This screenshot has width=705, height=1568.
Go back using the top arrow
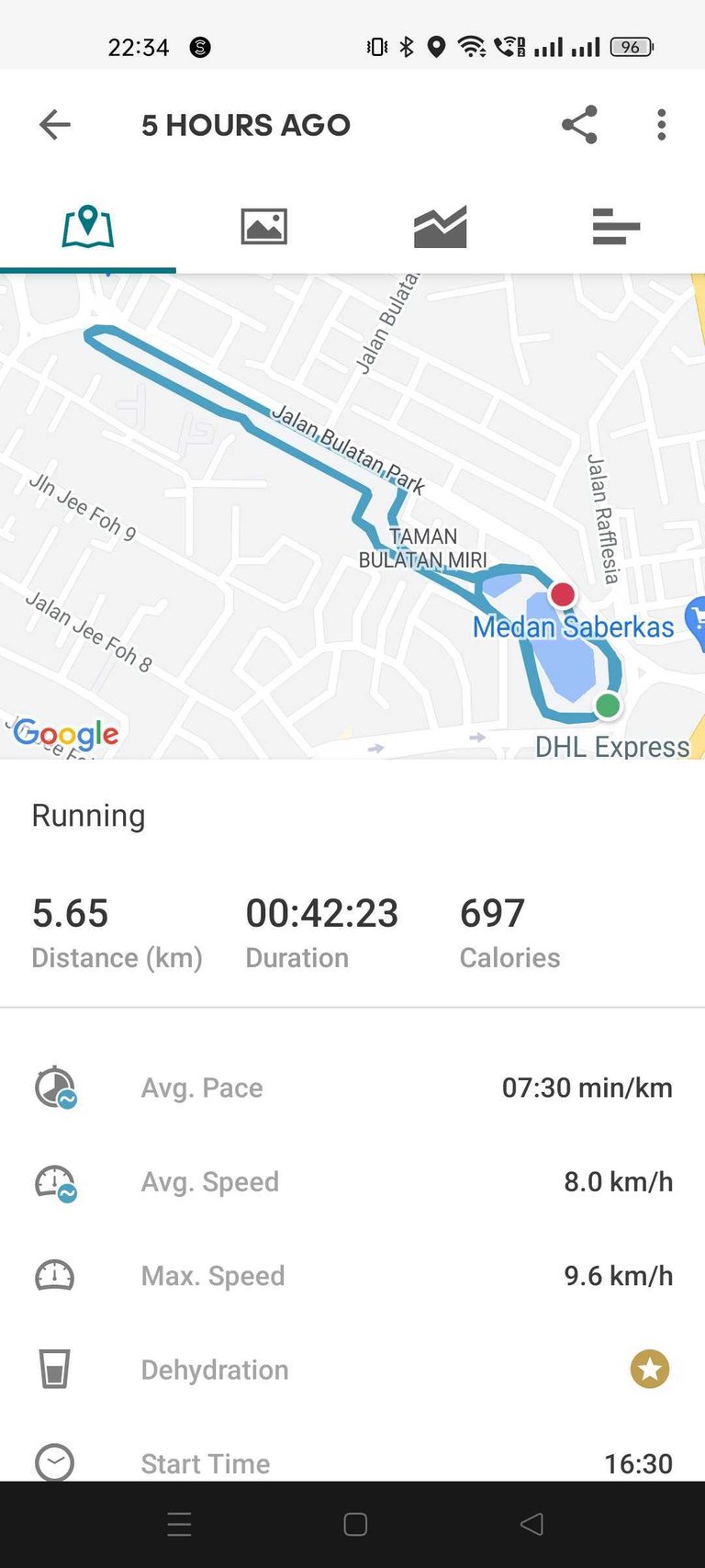[55, 125]
